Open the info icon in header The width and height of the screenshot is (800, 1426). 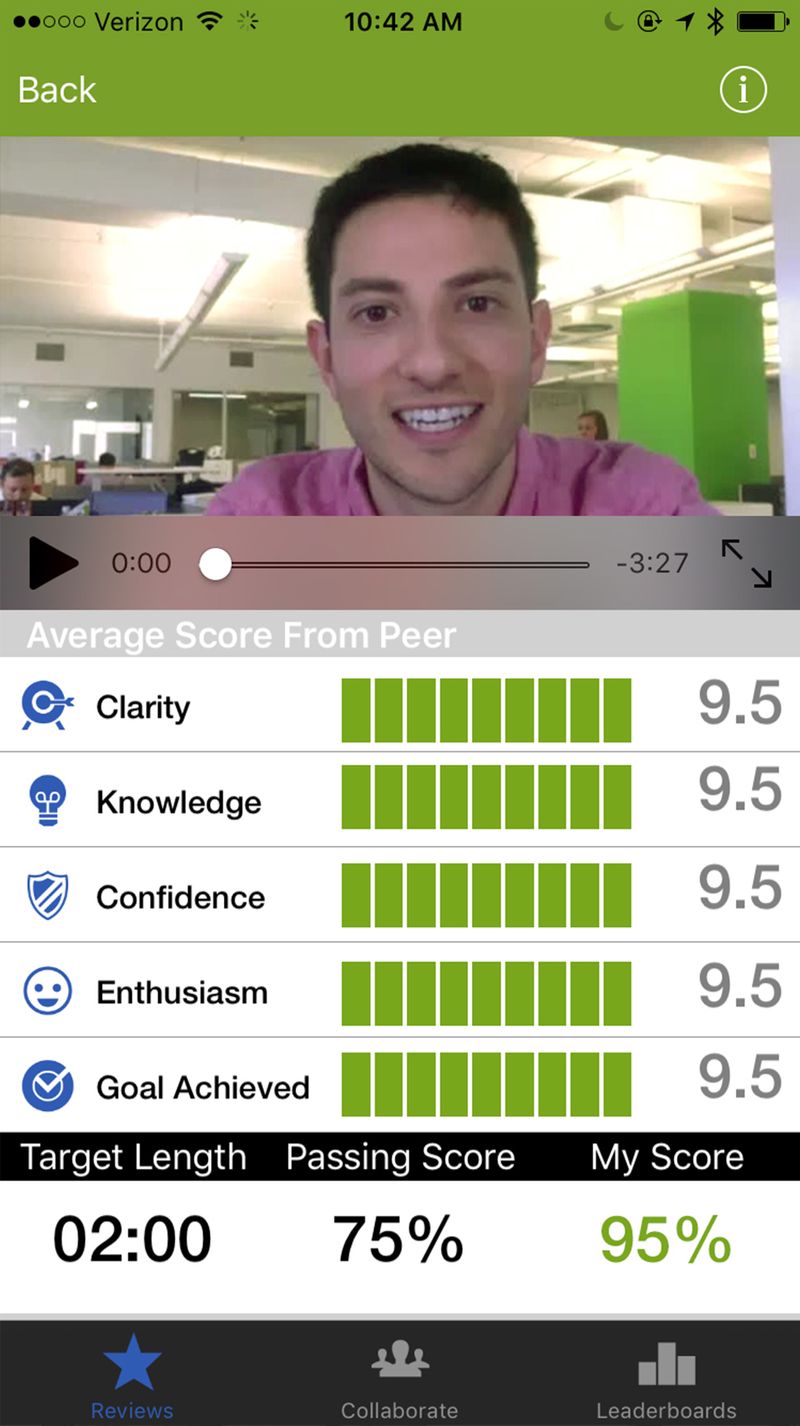coord(743,90)
